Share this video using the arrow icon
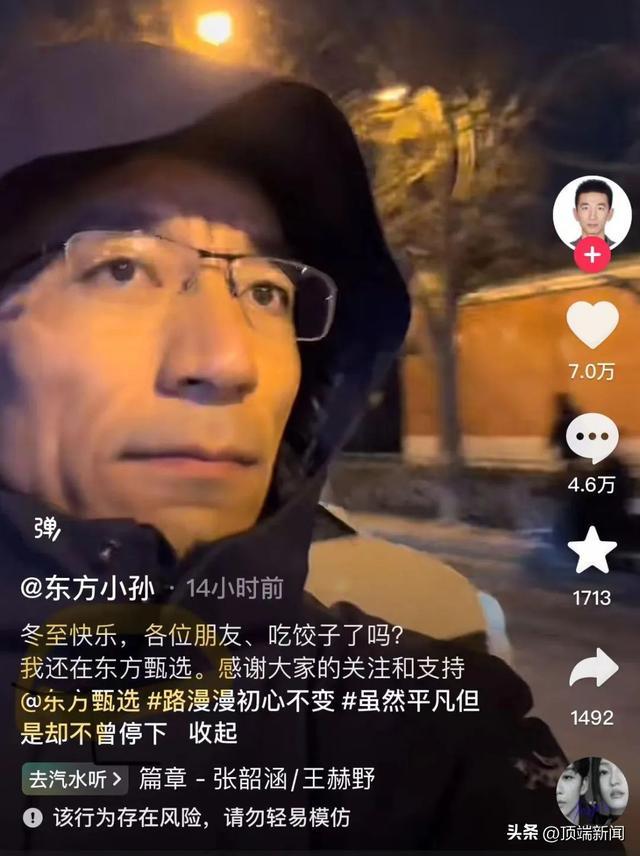Viewport: 640px width, 856px height. pyautogui.click(x=592, y=669)
